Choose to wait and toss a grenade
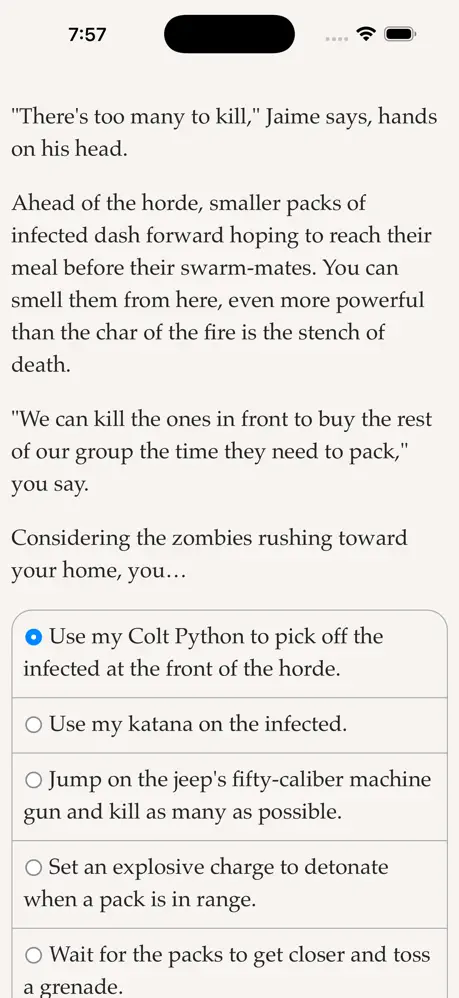 [229, 963]
